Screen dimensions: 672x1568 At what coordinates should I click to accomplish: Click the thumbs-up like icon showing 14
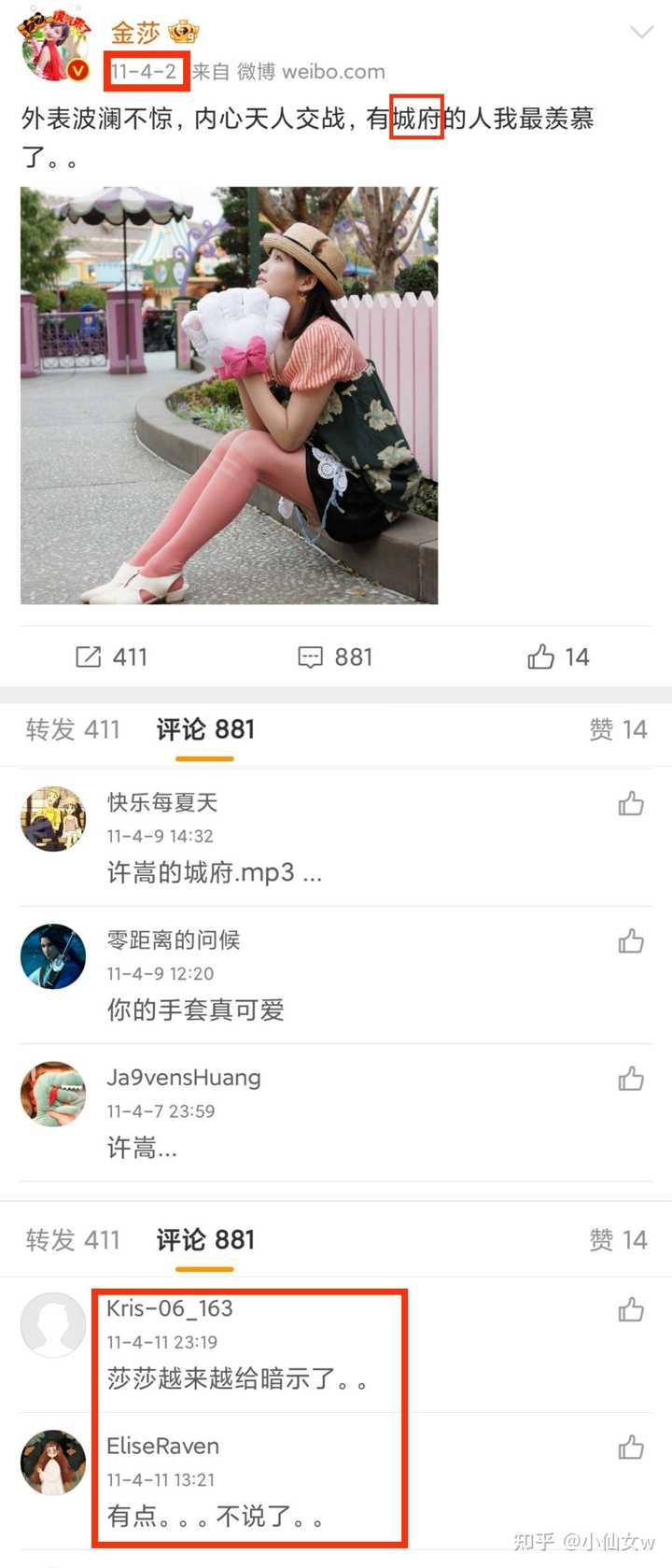pyautogui.click(x=539, y=657)
